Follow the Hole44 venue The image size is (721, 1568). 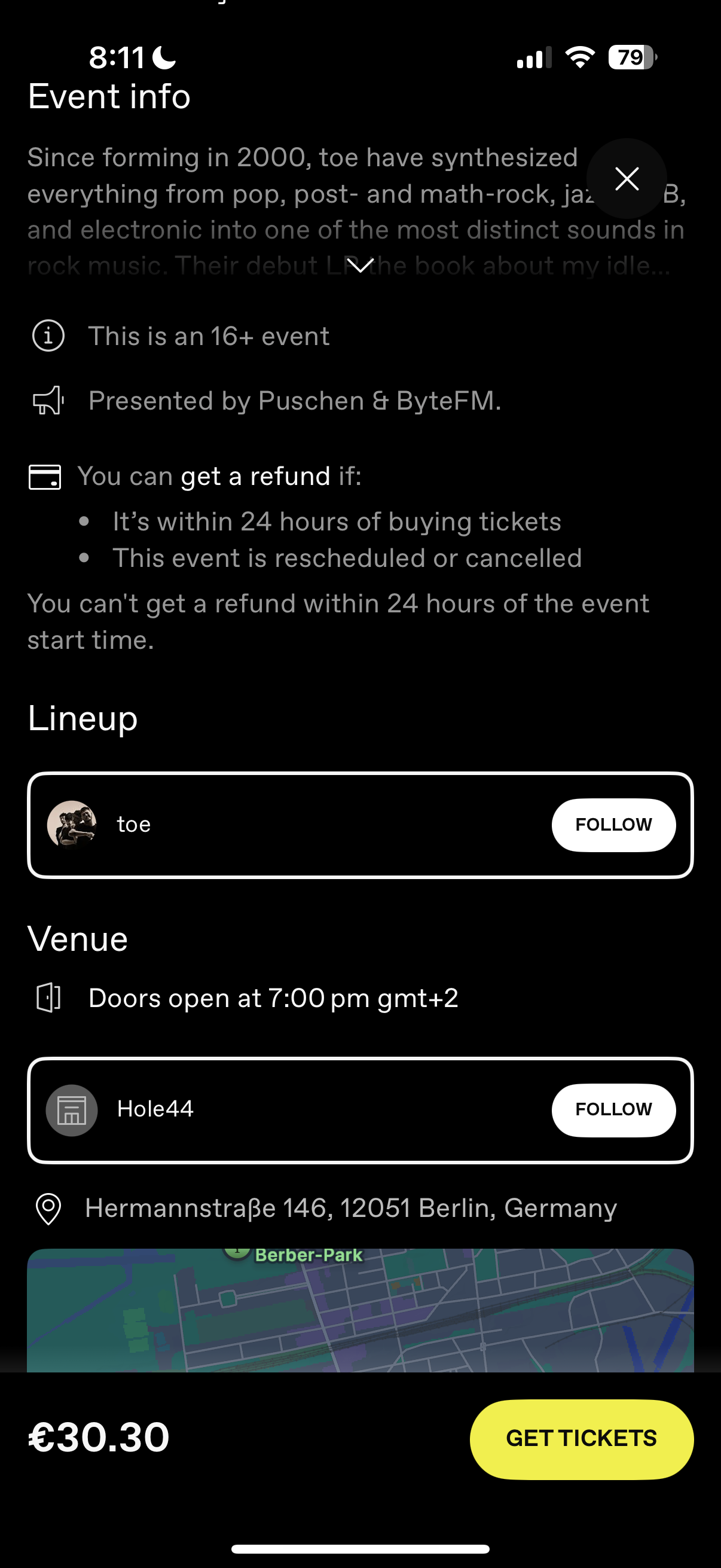(x=613, y=1110)
